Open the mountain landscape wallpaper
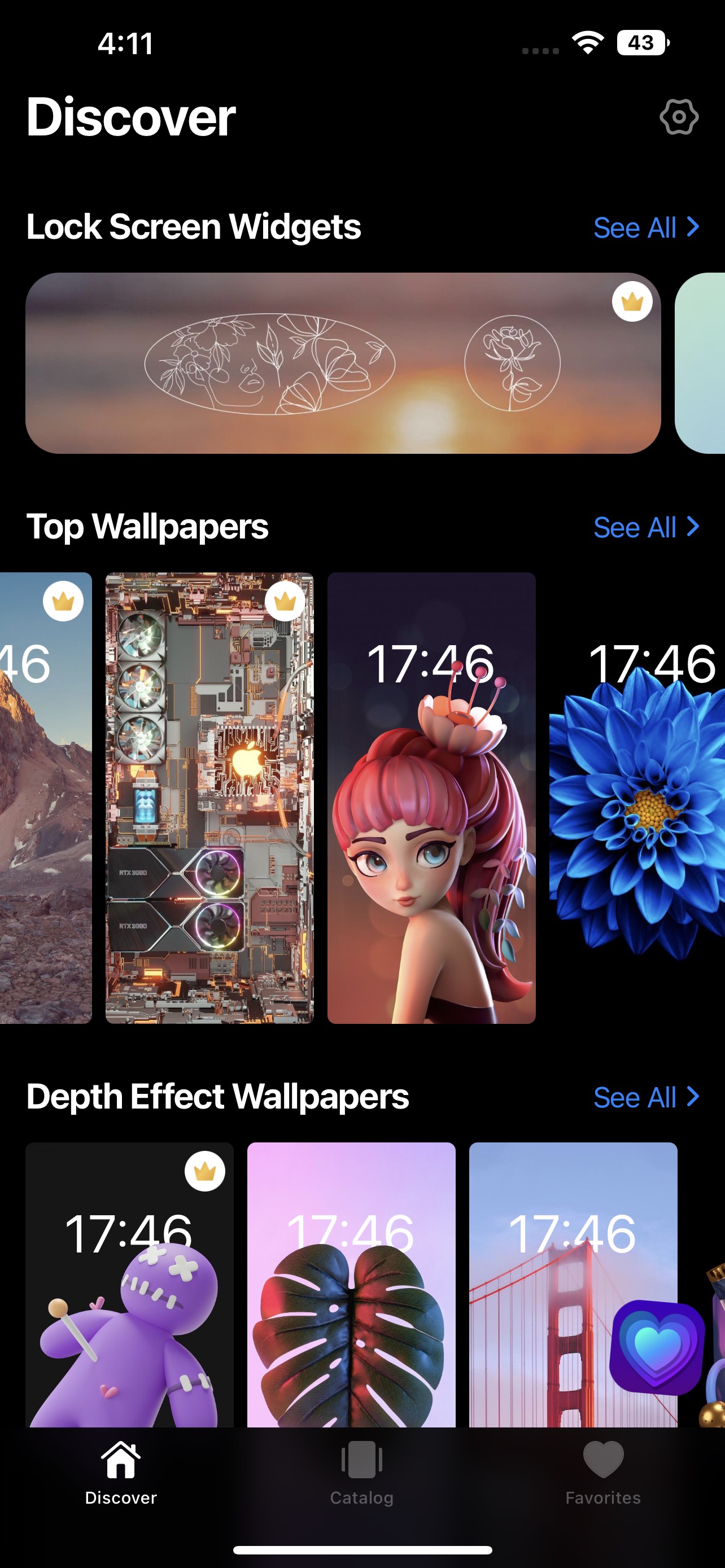The height and width of the screenshot is (1568, 725). tap(46, 798)
